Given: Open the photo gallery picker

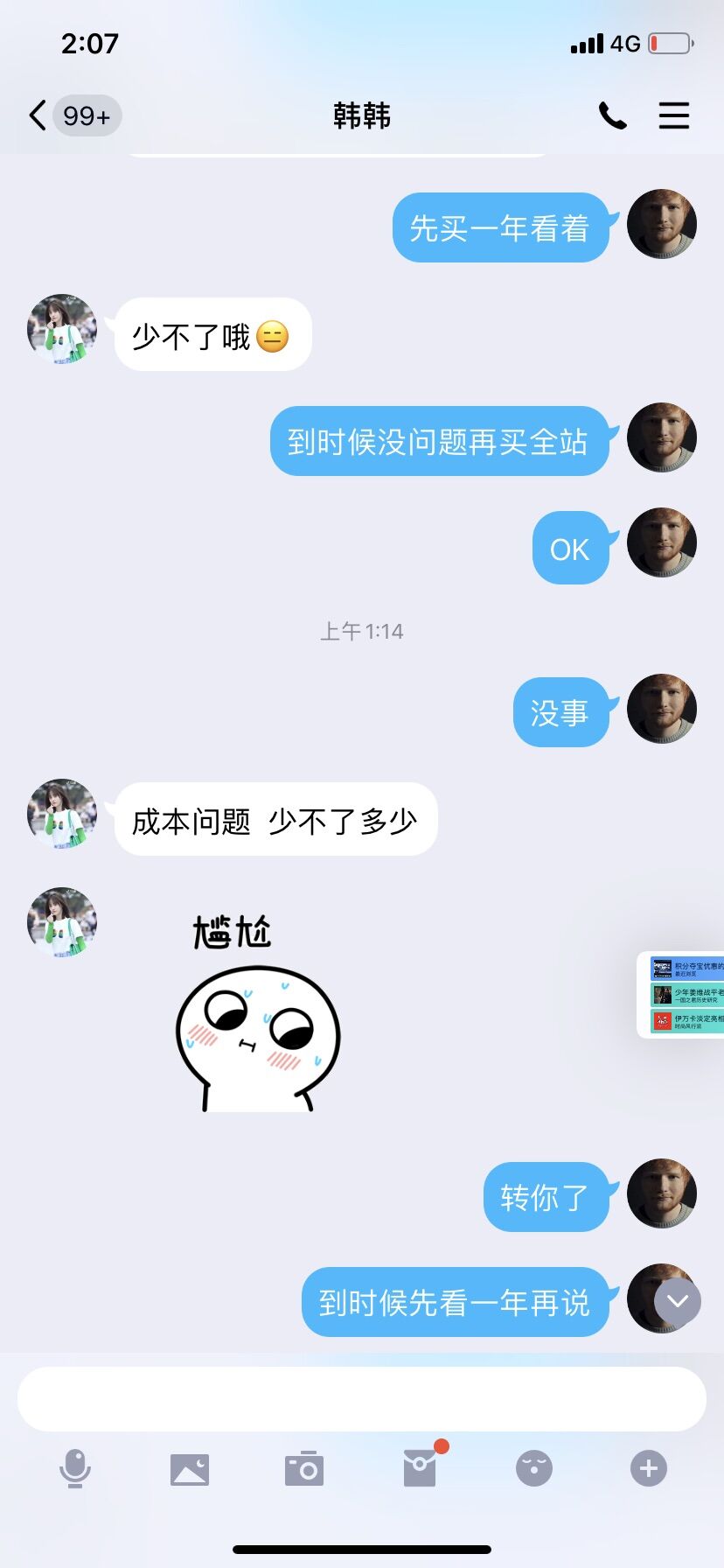Looking at the screenshot, I should coord(190,1469).
